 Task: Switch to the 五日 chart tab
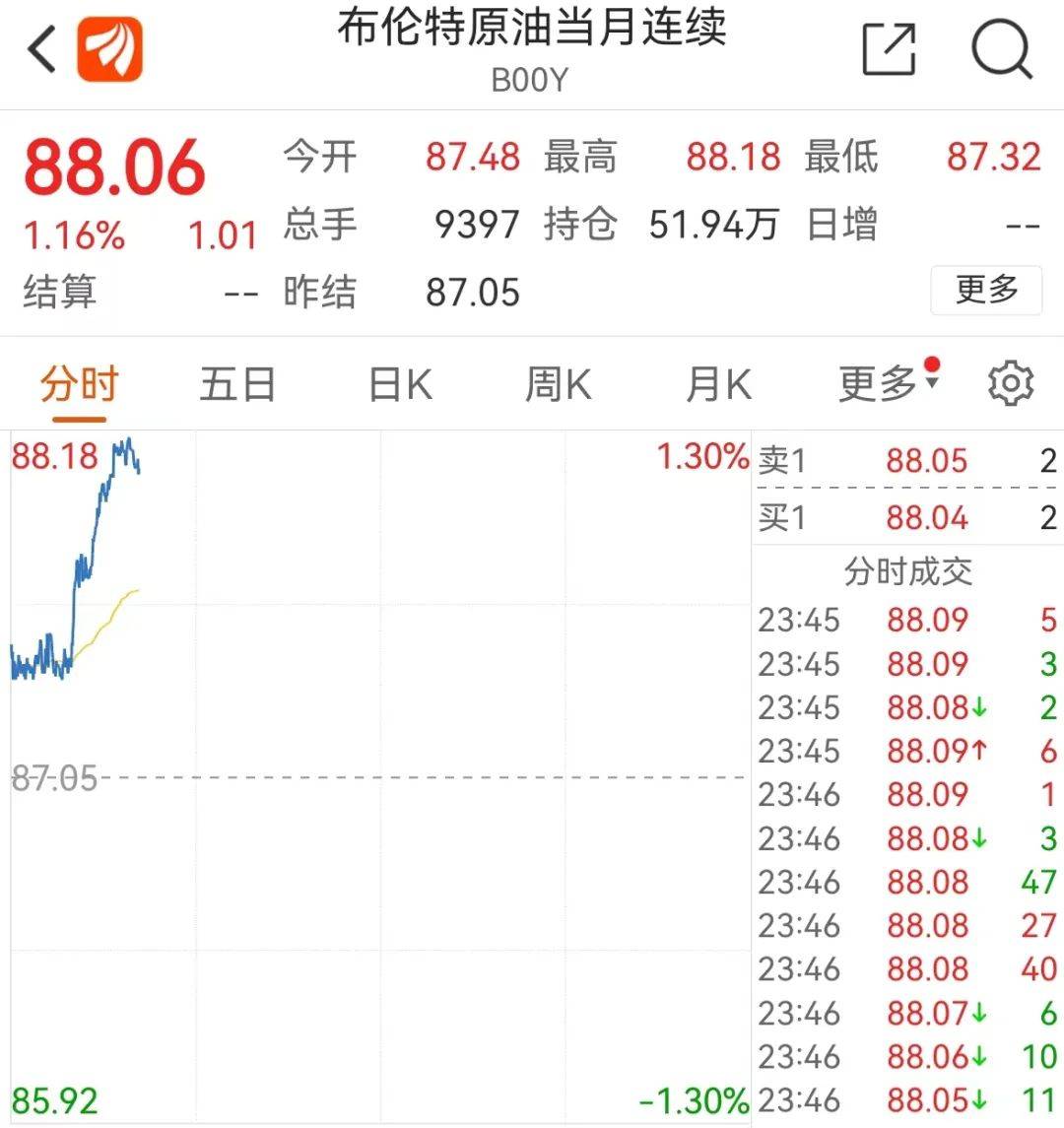coord(237,384)
